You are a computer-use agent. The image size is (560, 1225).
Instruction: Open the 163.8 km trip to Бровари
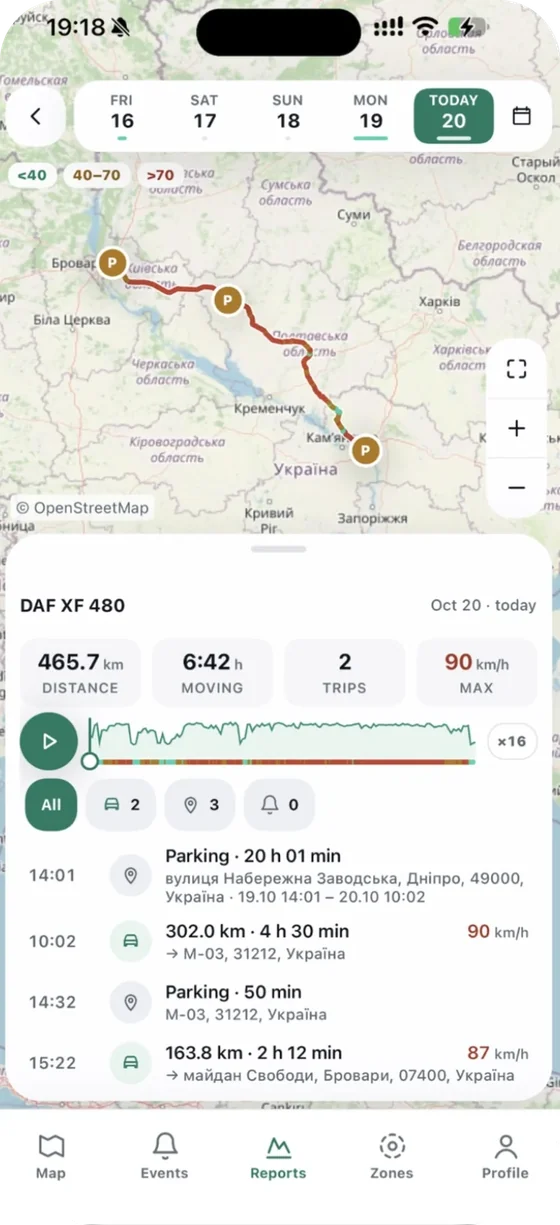(280, 1063)
